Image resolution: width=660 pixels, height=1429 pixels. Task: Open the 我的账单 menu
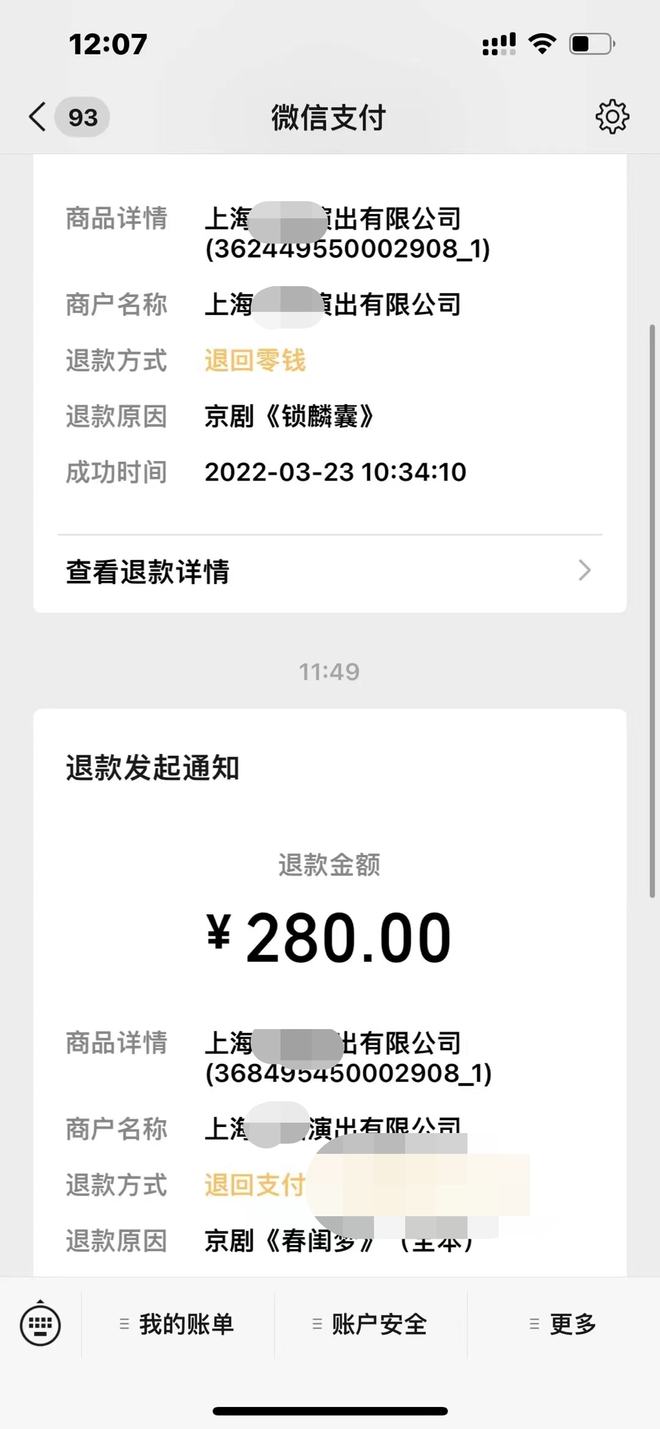178,1324
